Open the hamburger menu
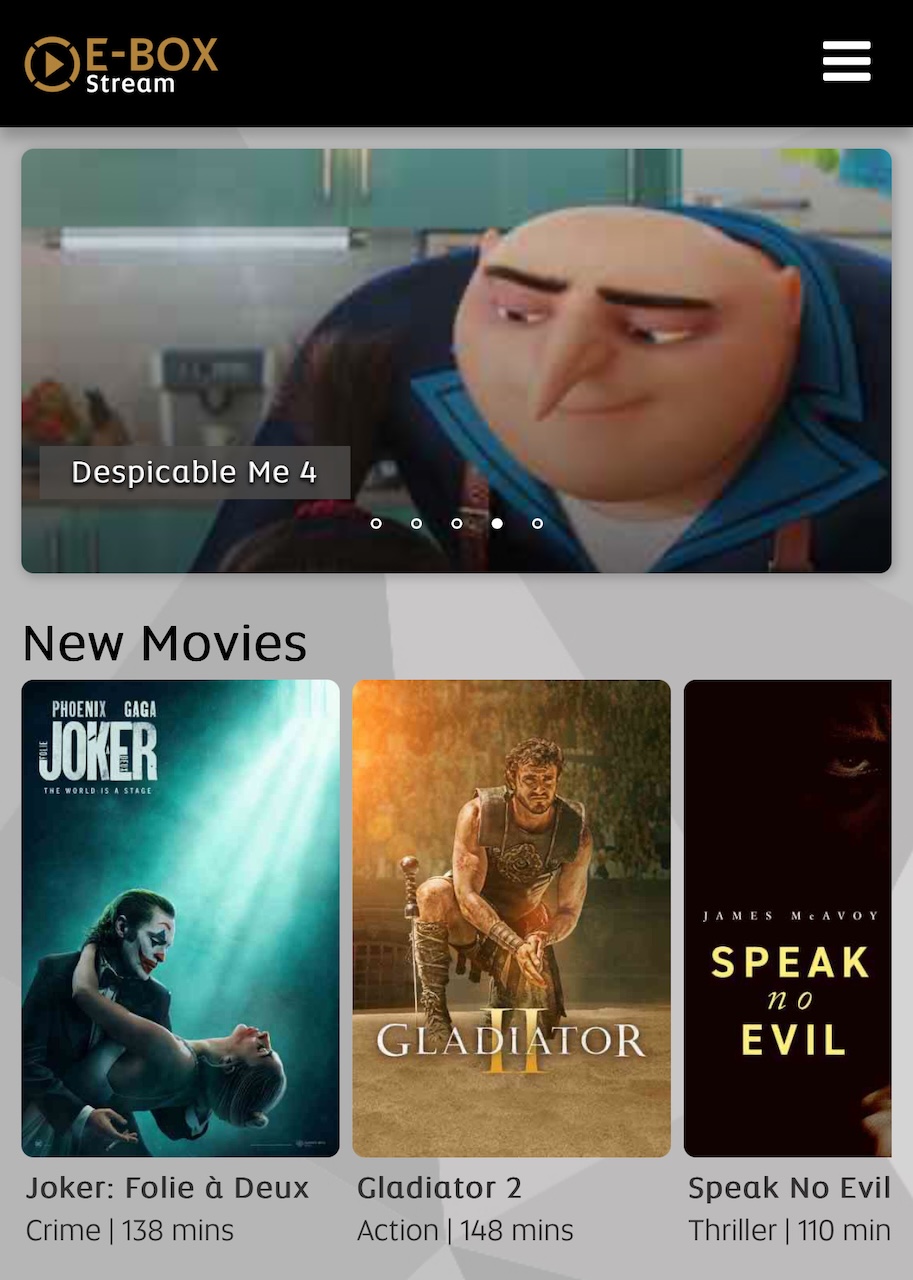Viewport: 913px width, 1280px height. pyautogui.click(x=846, y=62)
